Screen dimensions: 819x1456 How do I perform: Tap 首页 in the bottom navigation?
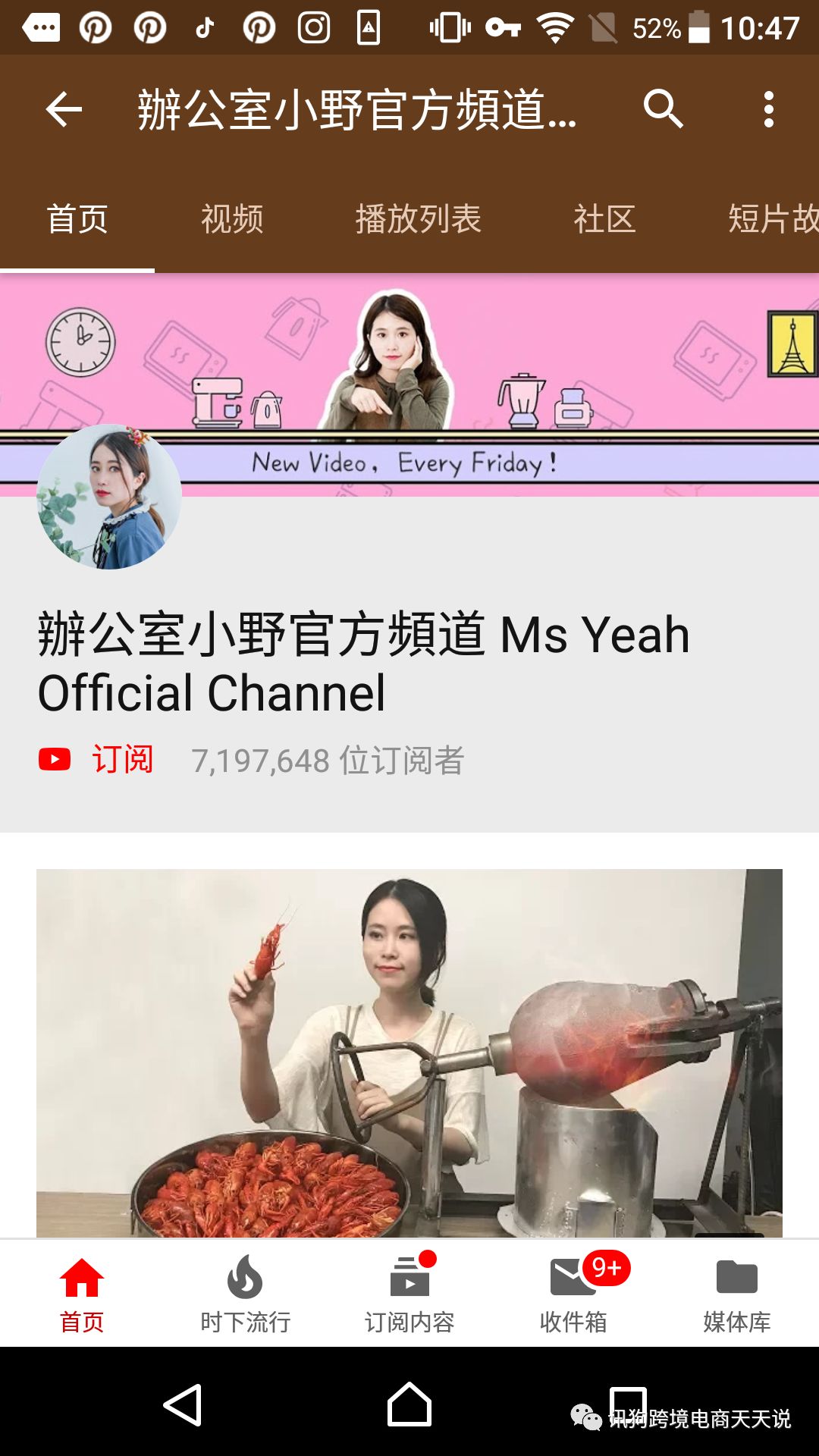click(82, 1294)
